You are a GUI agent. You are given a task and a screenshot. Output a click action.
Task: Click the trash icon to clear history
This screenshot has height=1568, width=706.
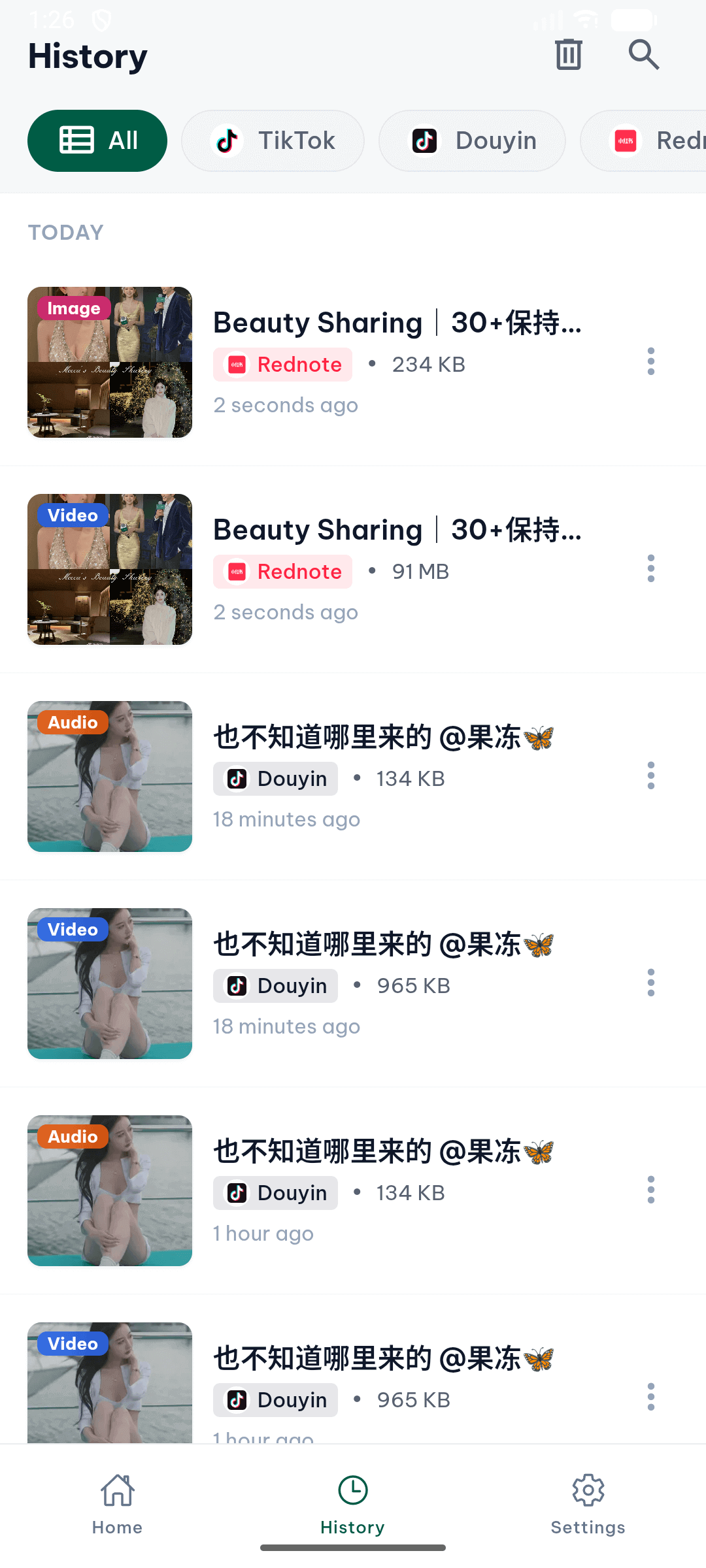567,55
